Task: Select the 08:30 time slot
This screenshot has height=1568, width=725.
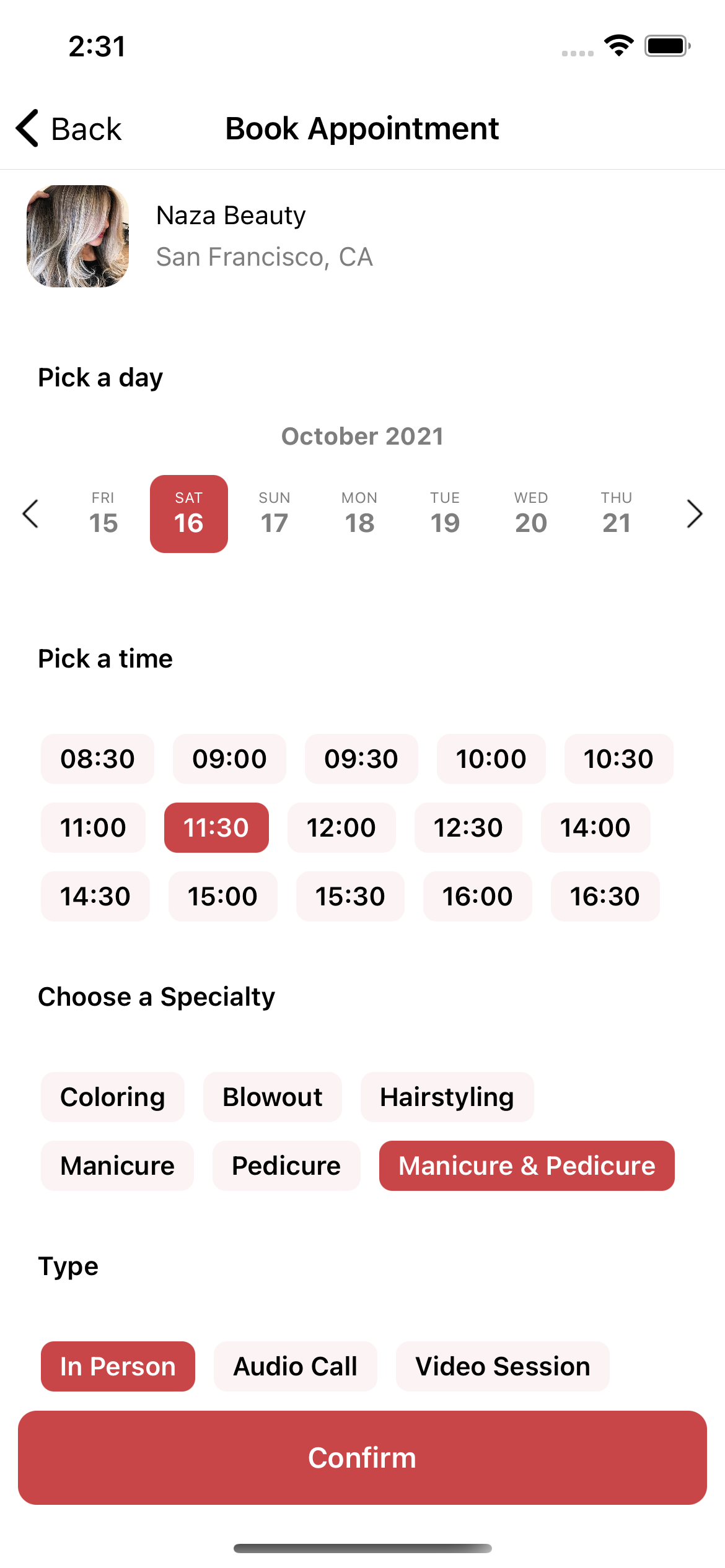Action: pyautogui.click(x=97, y=759)
